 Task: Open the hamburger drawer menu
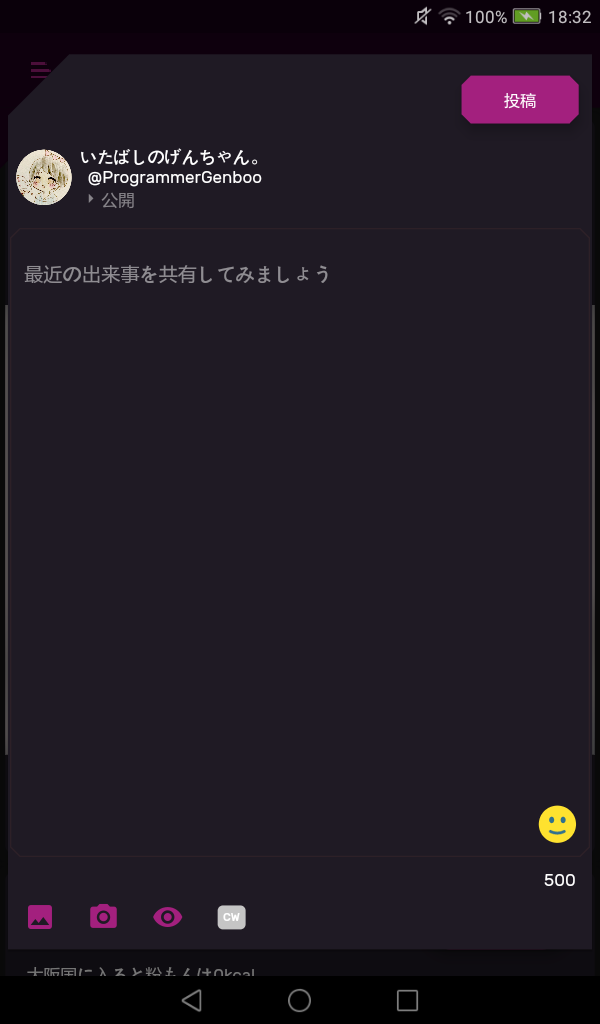tap(39, 70)
